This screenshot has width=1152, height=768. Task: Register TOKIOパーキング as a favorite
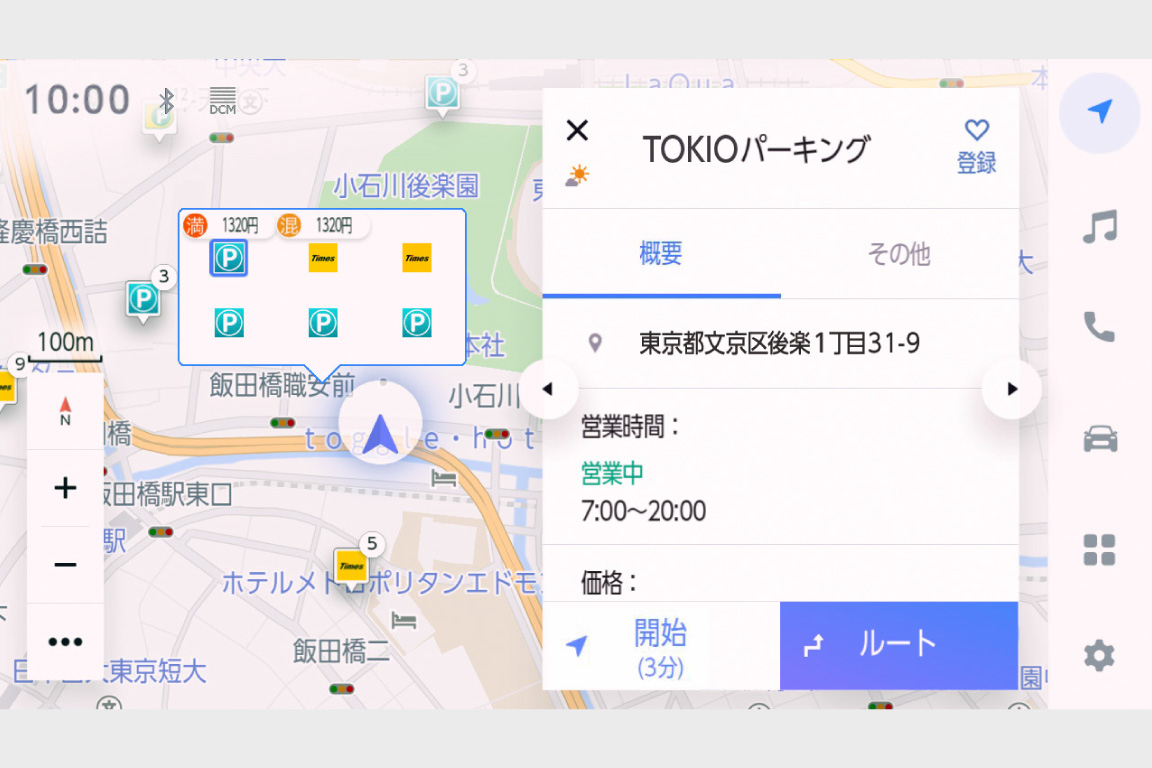pyautogui.click(x=976, y=146)
